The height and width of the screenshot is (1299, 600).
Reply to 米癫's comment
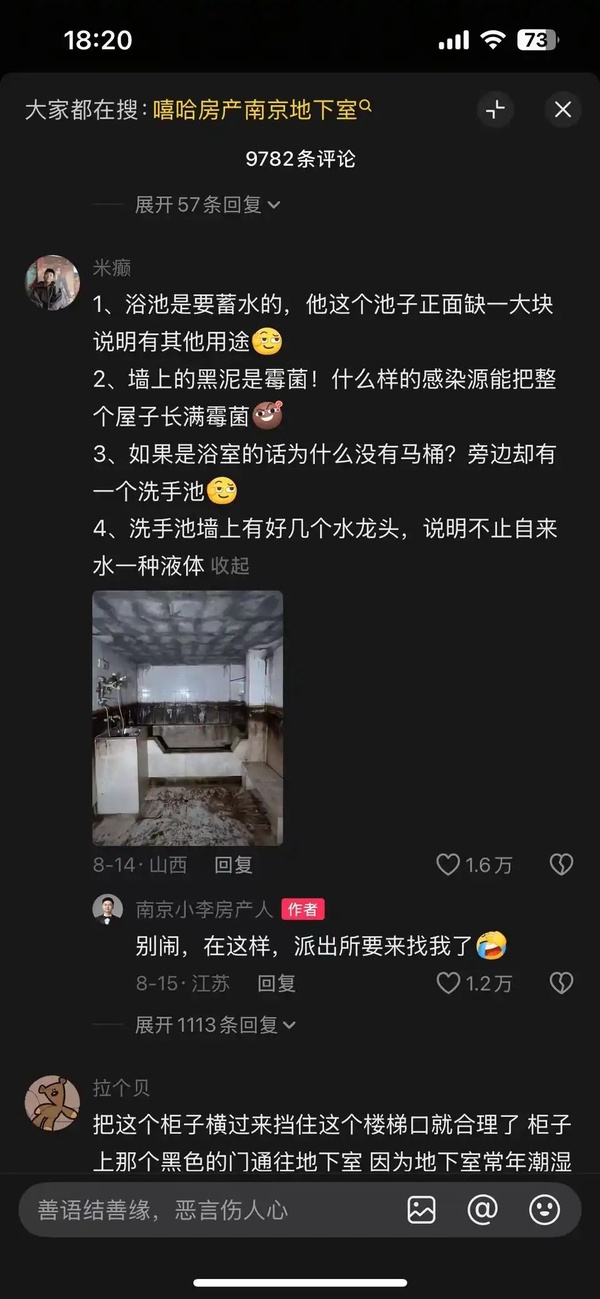pos(233,865)
